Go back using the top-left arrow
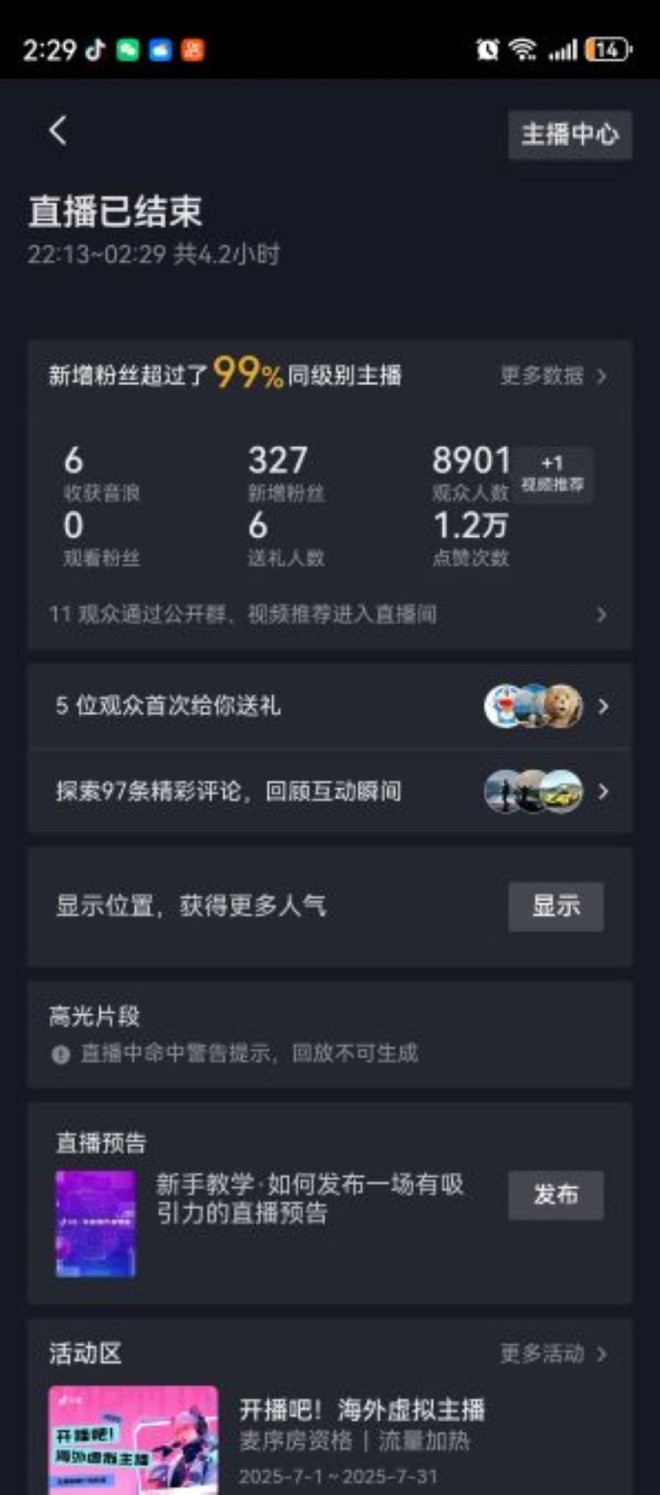This screenshot has width=660, height=1495. 58,131
